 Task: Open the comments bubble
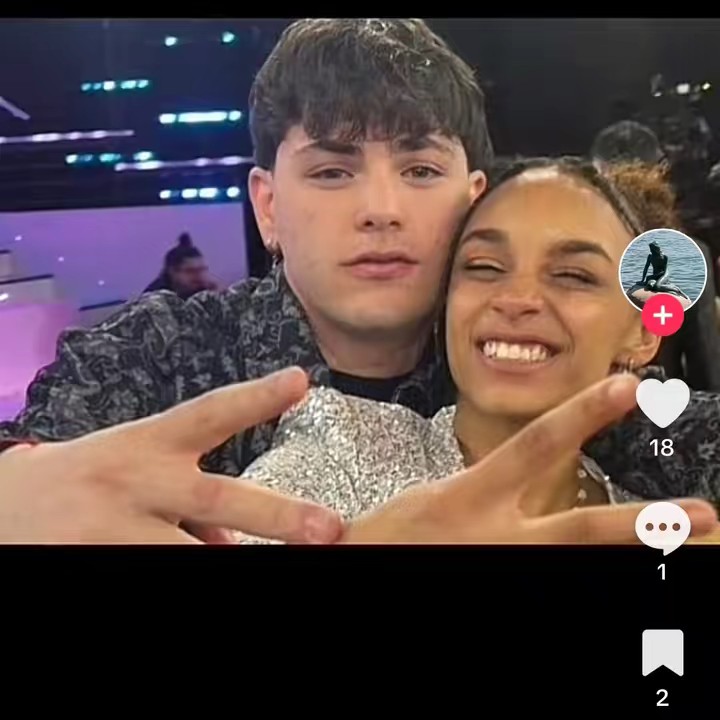(662, 527)
